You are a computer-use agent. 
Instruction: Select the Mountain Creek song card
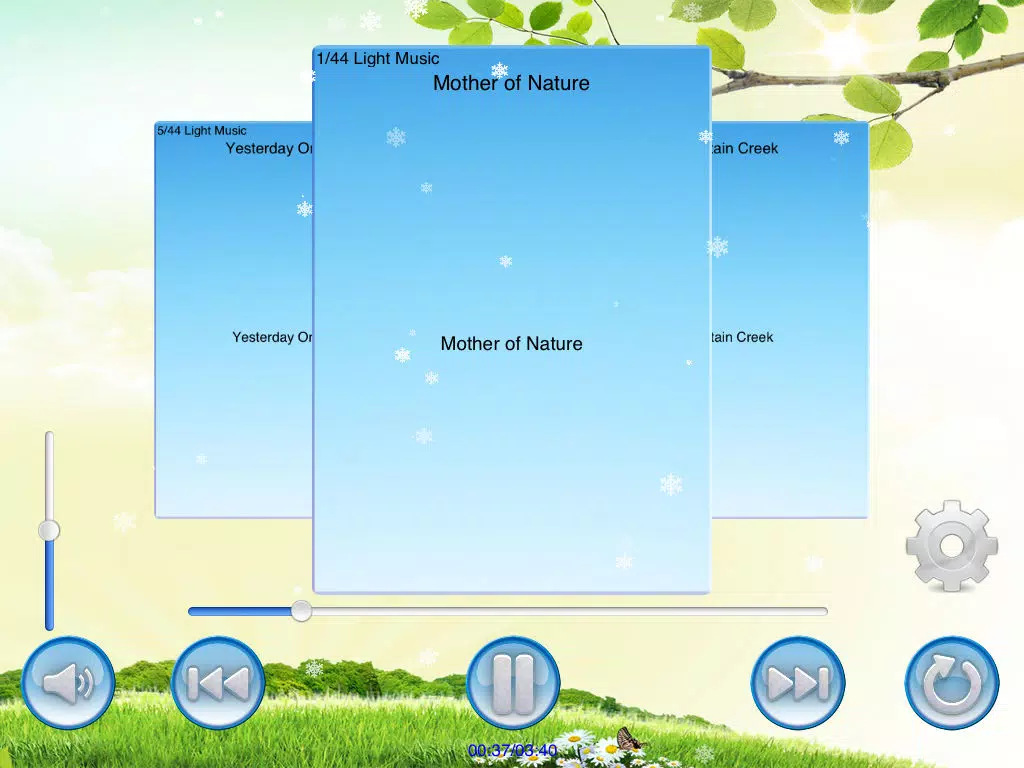pyautogui.click(x=788, y=320)
